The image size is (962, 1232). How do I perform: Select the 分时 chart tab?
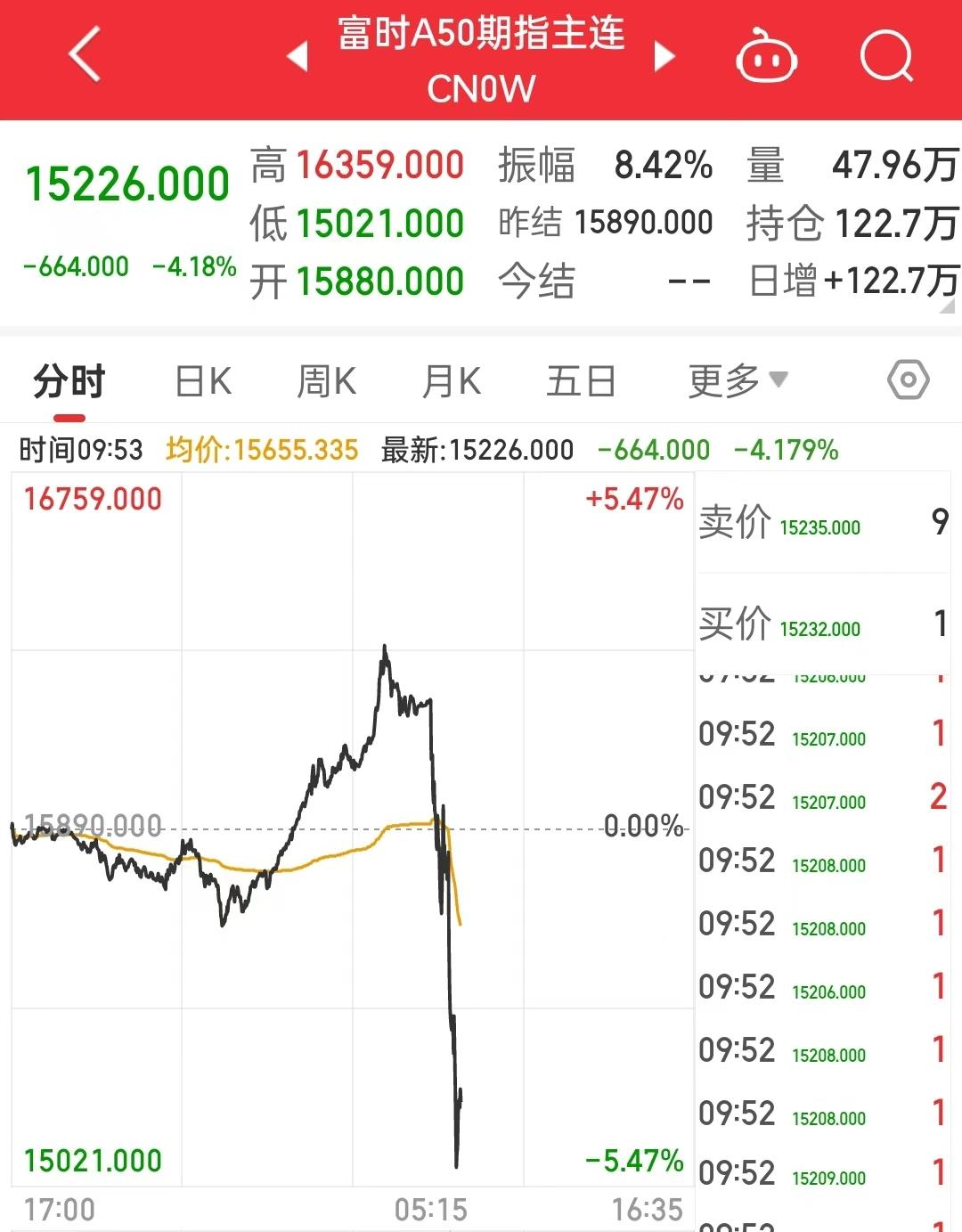[x=69, y=382]
